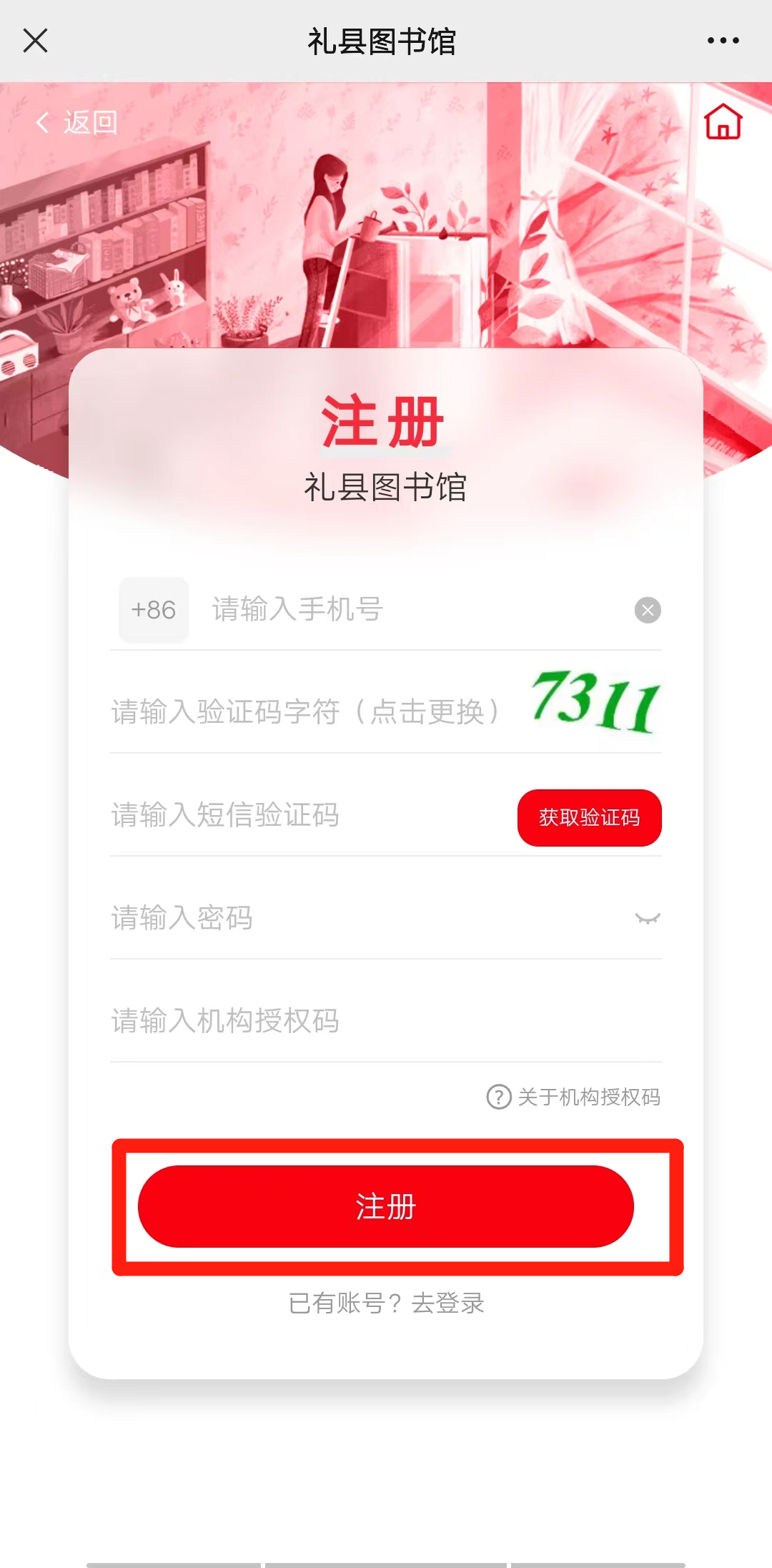Focus the SMS verification code field
This screenshot has height=1568, width=772.
[300, 815]
